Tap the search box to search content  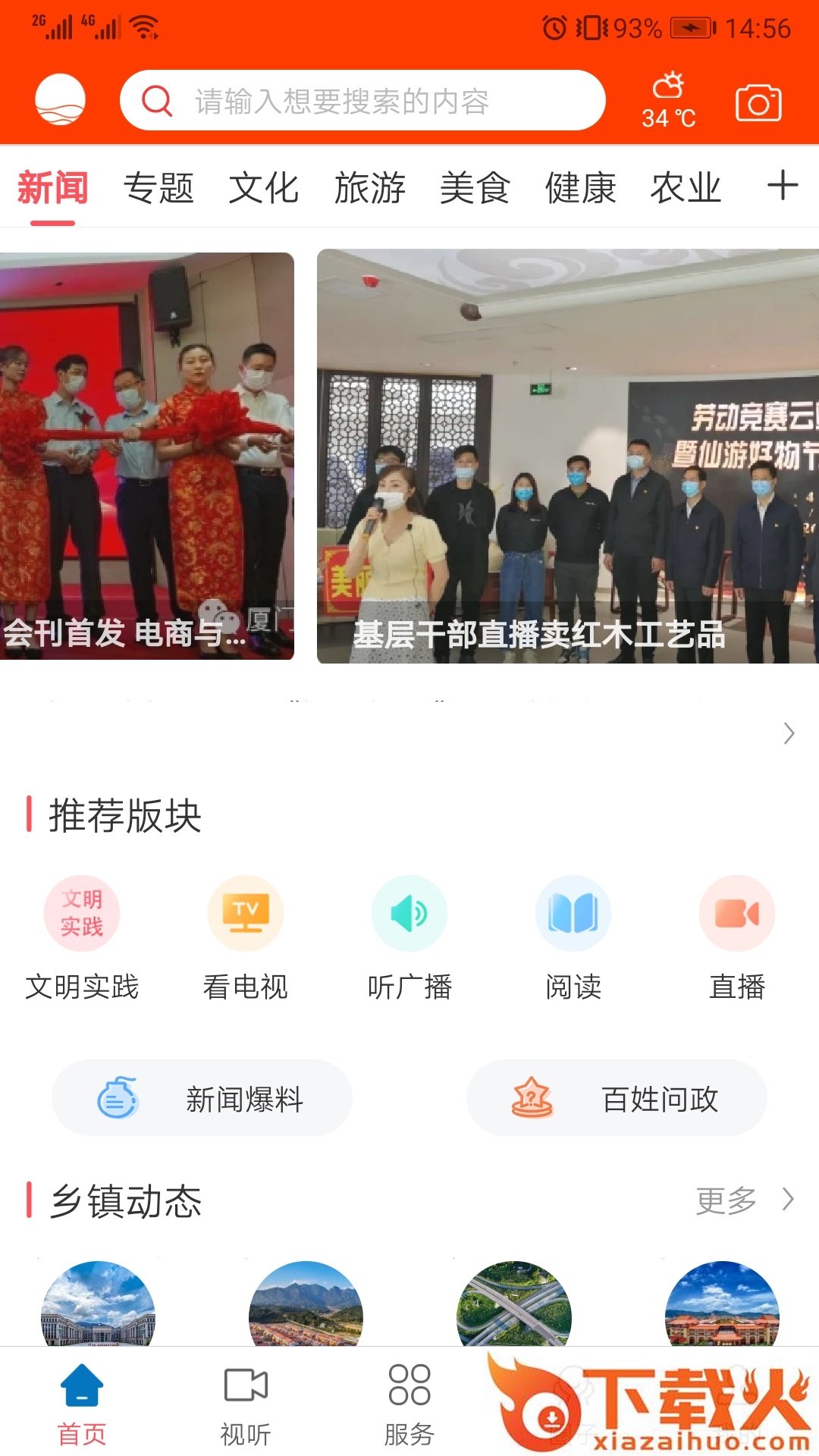[x=362, y=100]
